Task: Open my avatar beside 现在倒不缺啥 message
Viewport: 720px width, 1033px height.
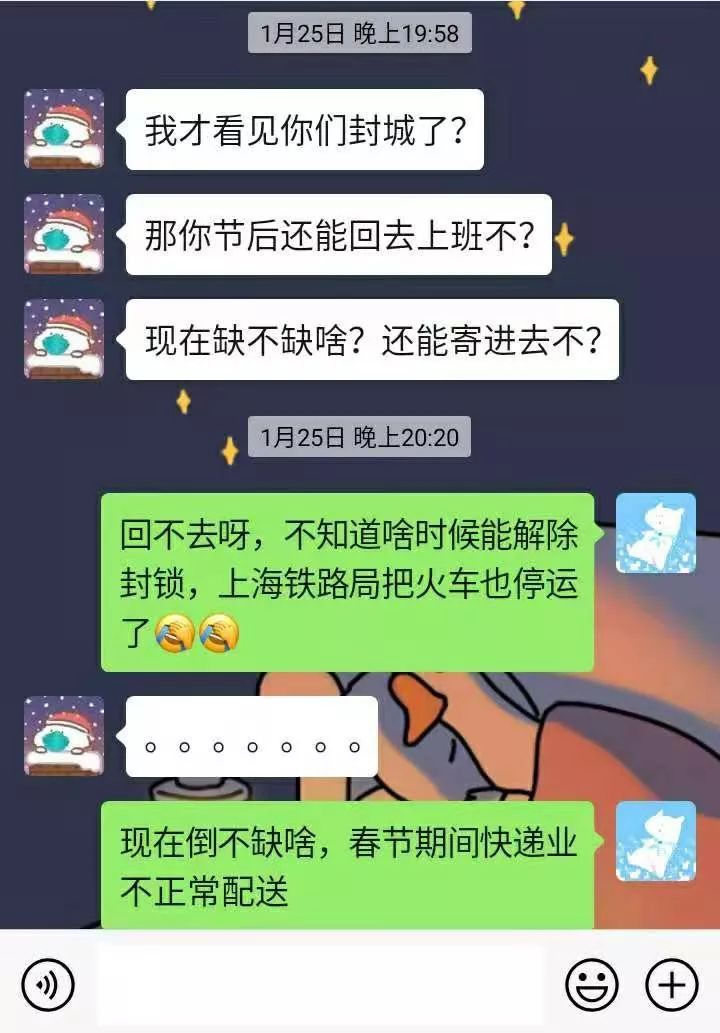Action: [x=655, y=841]
